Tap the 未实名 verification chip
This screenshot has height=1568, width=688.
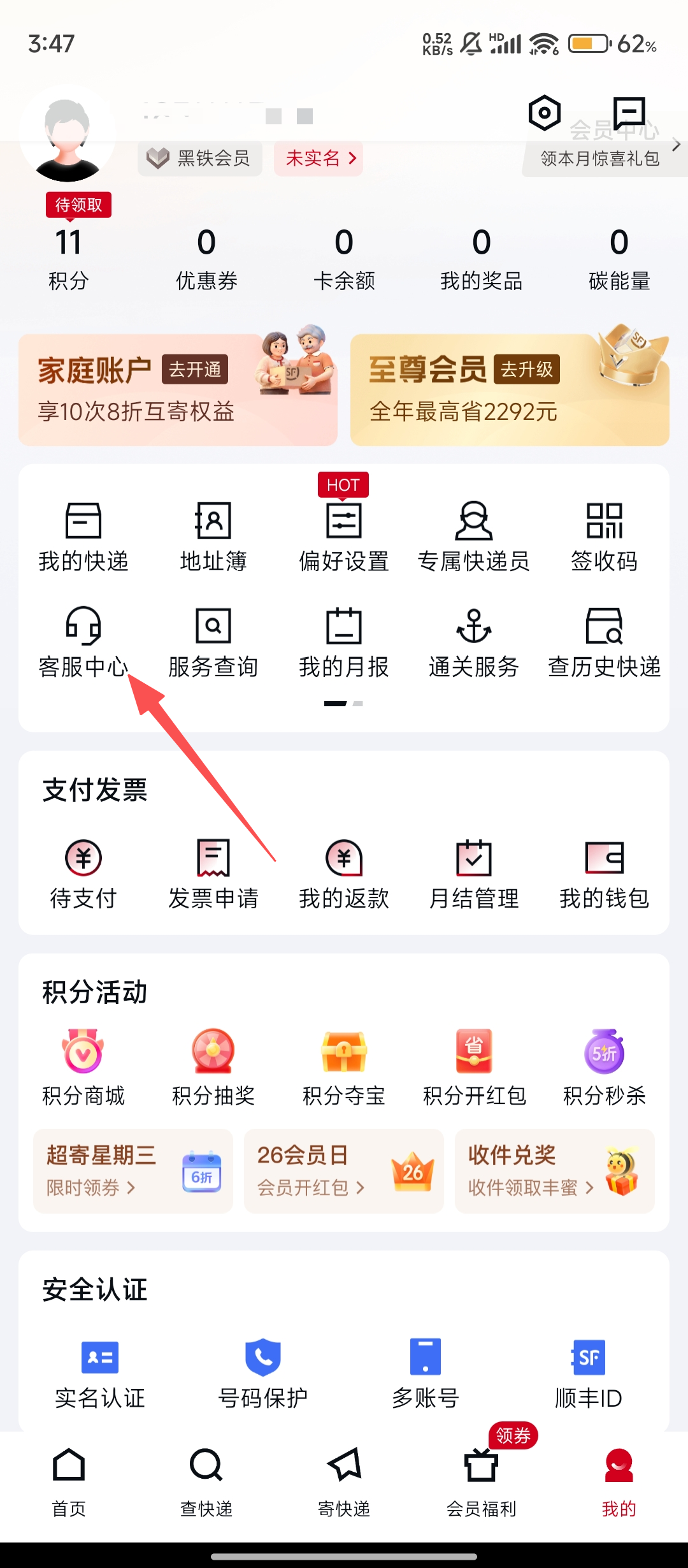click(x=319, y=158)
